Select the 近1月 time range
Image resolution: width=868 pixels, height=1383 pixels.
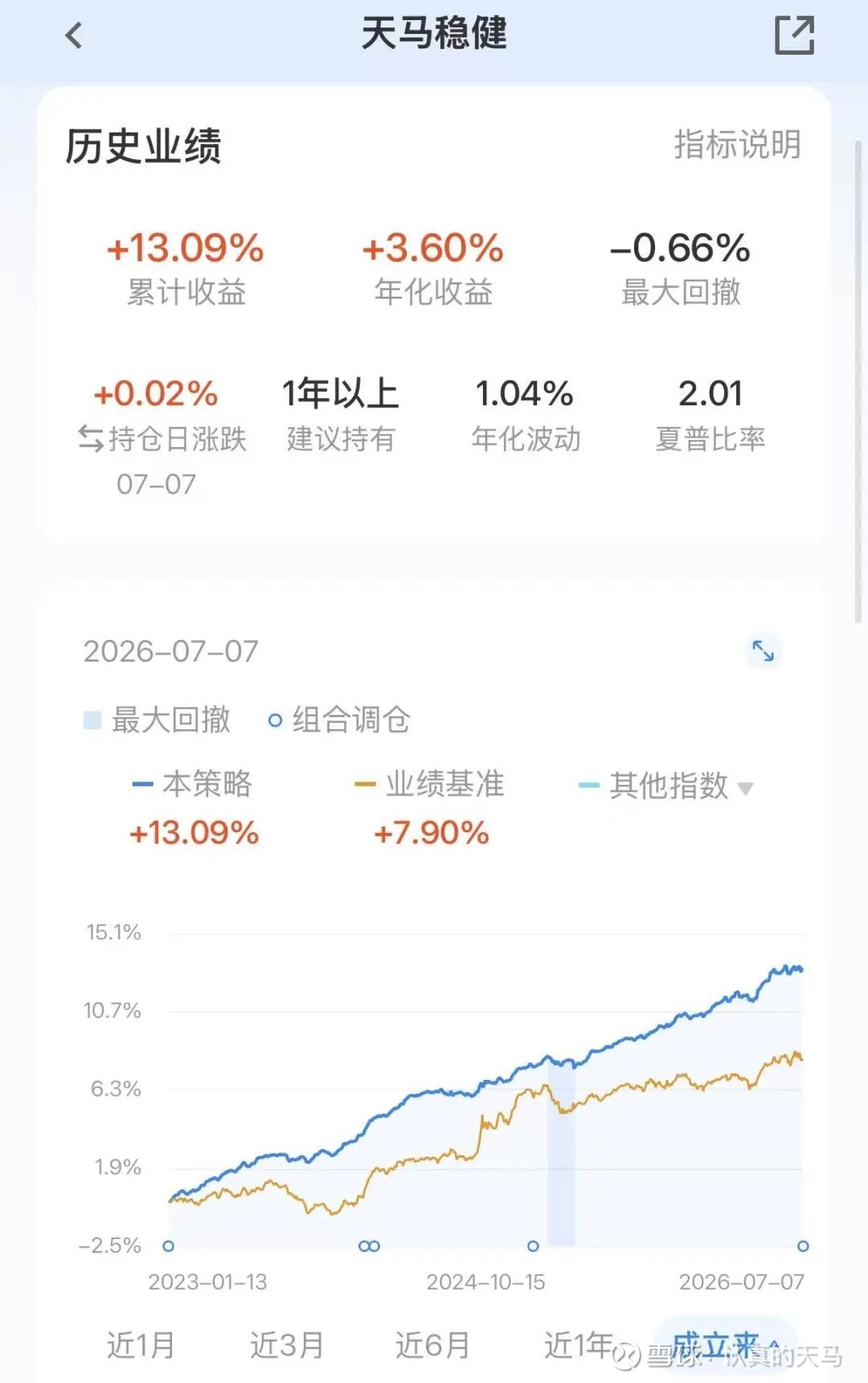[141, 1344]
